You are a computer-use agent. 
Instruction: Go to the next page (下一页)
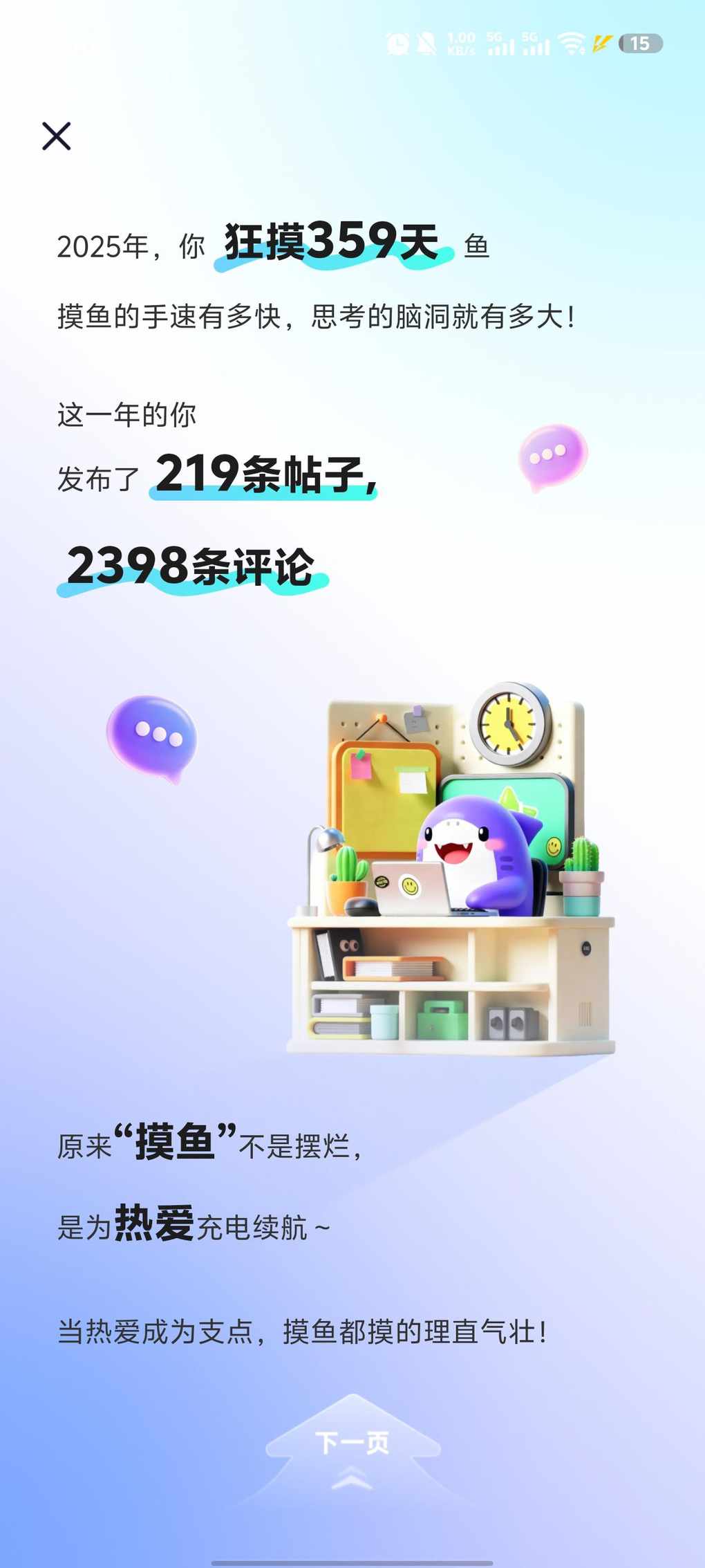[352, 1444]
